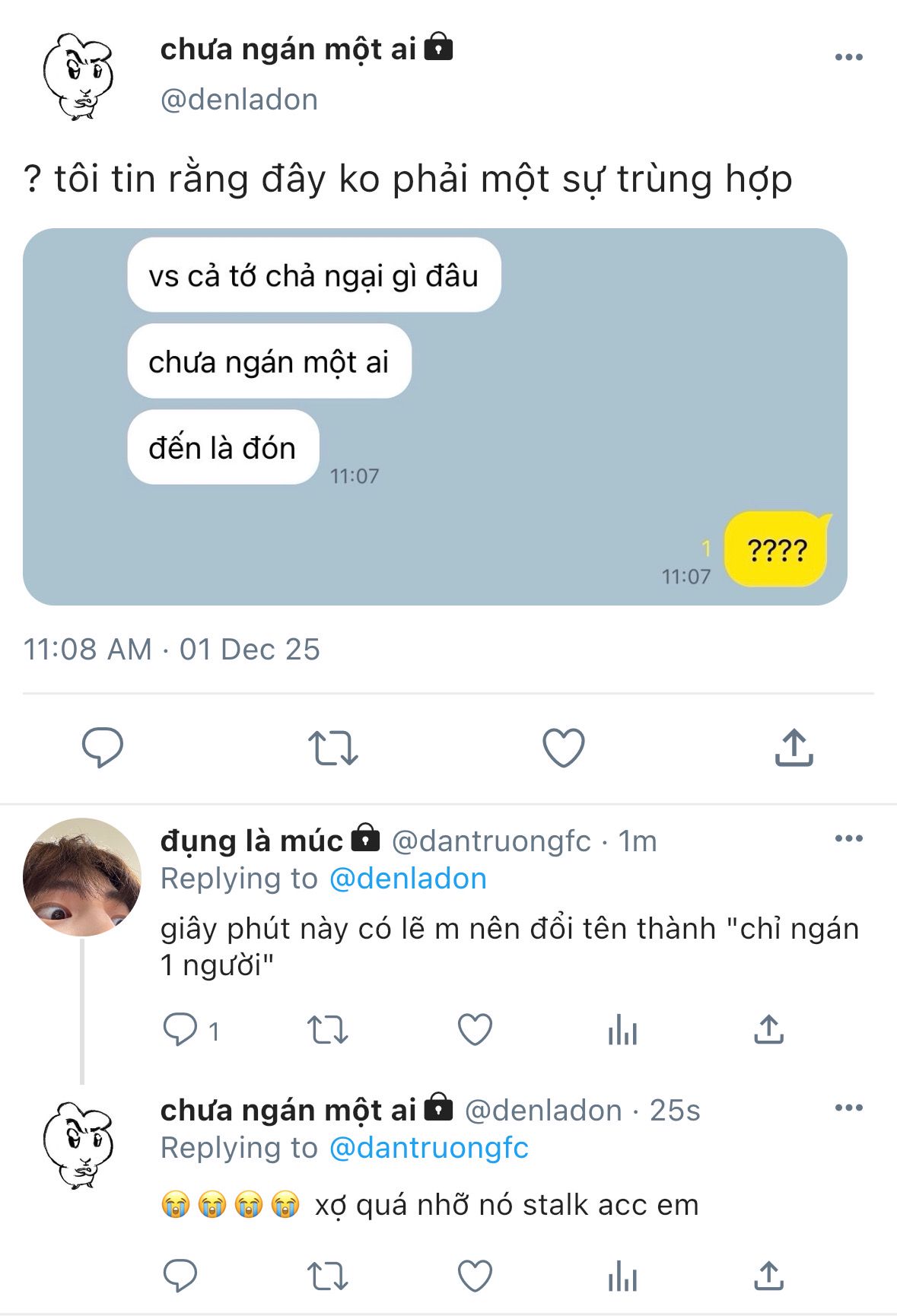The image size is (897, 1316).
Task: Like đụng là múc's reply
Action: [x=475, y=1030]
